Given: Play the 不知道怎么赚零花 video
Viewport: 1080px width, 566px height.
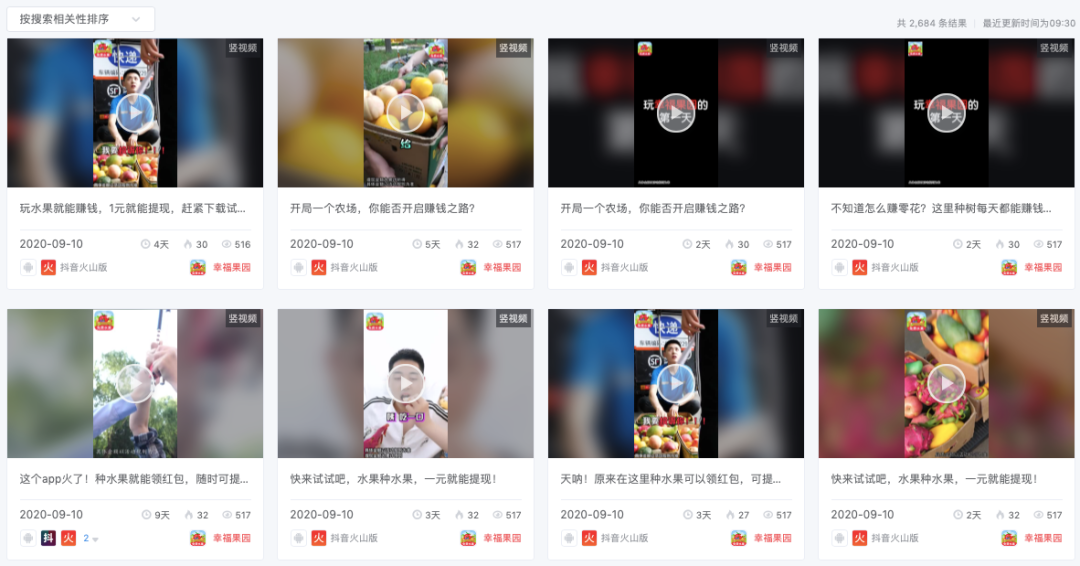Looking at the screenshot, I should pyautogui.click(x=946, y=113).
